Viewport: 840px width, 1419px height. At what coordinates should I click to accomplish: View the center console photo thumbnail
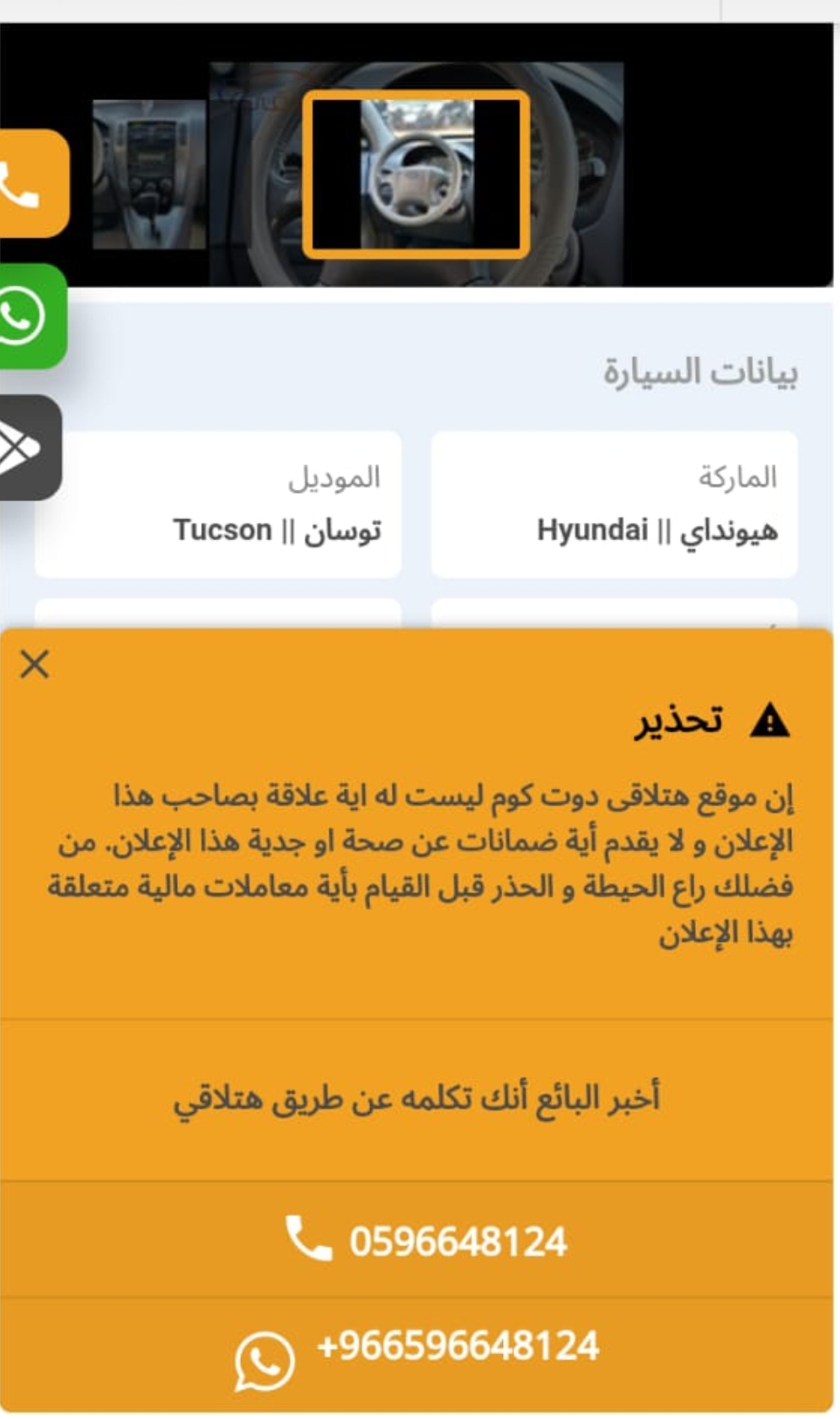[x=149, y=174]
